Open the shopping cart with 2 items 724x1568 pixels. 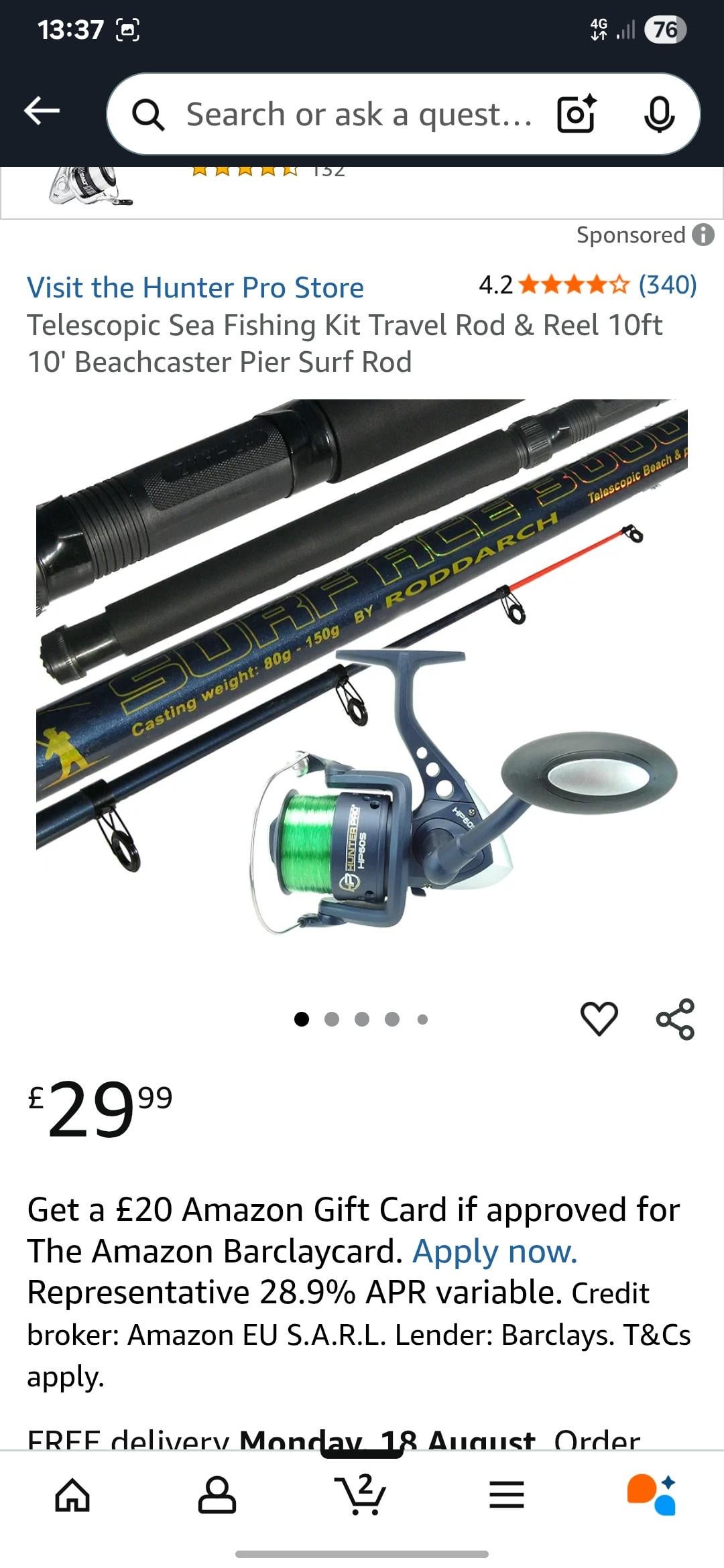coord(362,1495)
